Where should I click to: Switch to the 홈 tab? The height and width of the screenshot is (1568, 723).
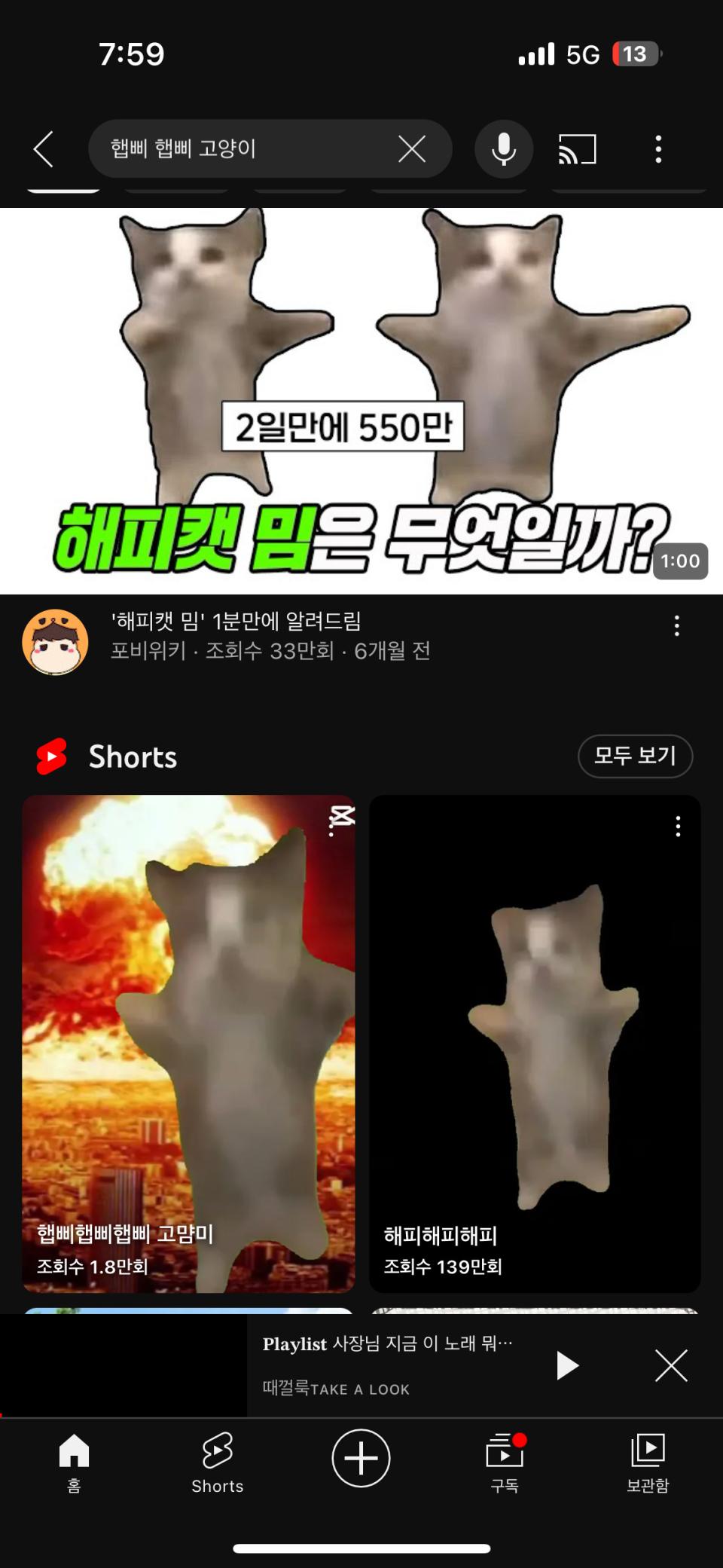(74, 1462)
